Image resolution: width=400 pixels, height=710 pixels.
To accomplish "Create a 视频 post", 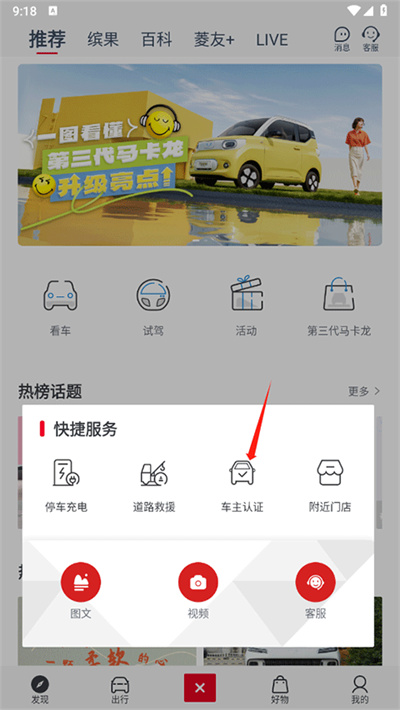I will [x=198, y=590].
